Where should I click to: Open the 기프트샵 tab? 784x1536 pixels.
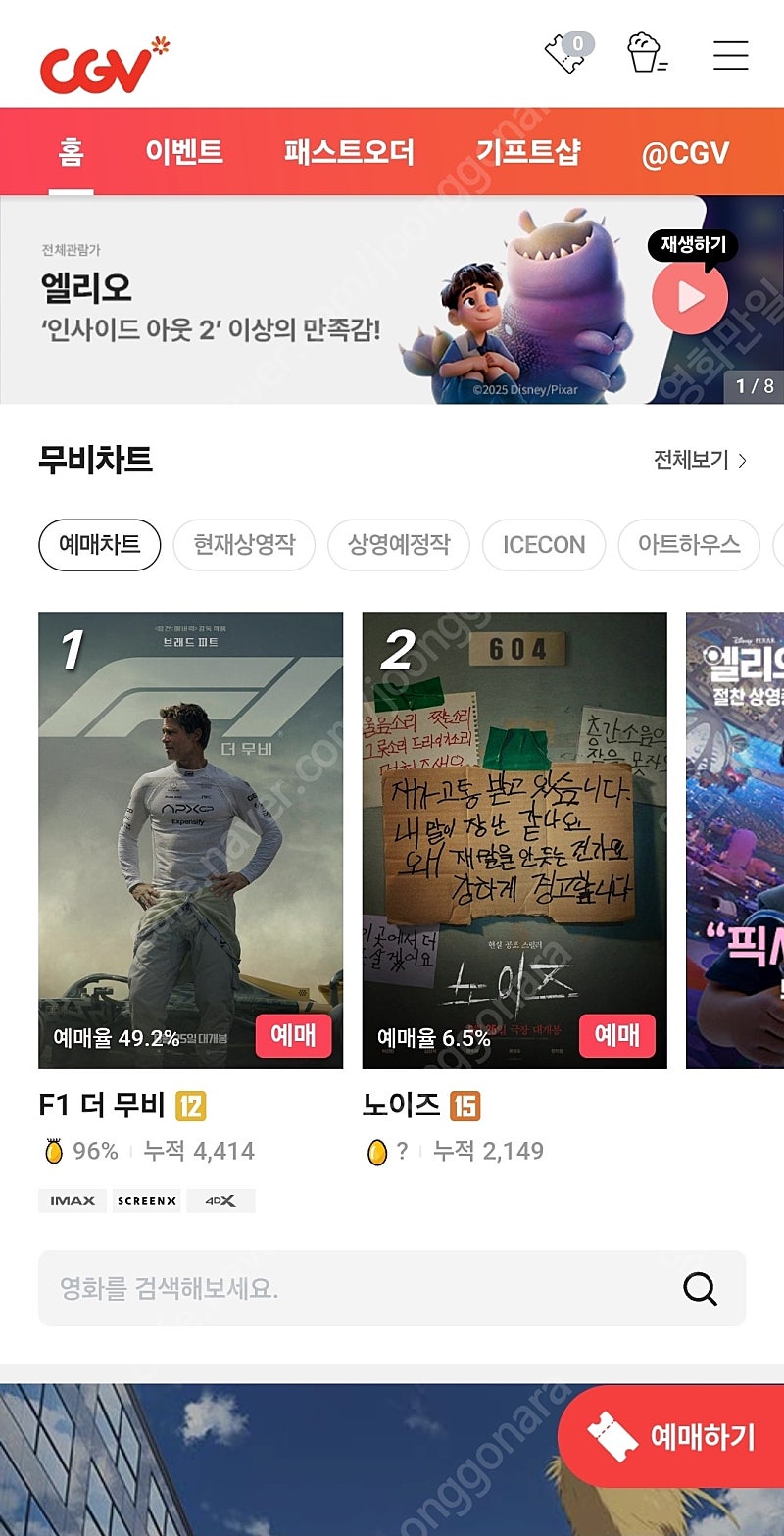point(528,152)
